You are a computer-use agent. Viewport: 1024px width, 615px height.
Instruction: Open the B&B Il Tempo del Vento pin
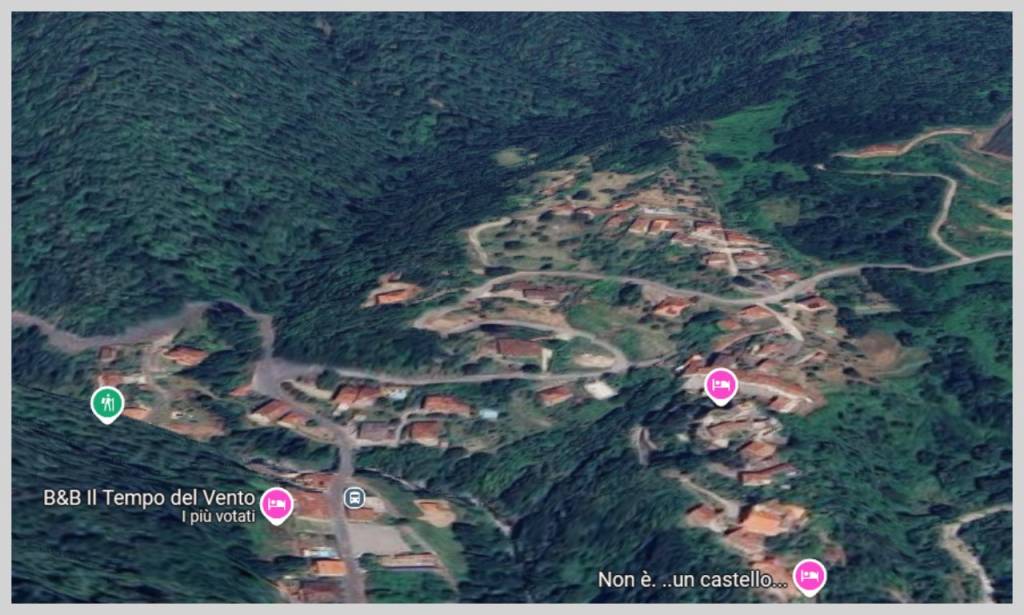pyautogui.click(x=276, y=503)
